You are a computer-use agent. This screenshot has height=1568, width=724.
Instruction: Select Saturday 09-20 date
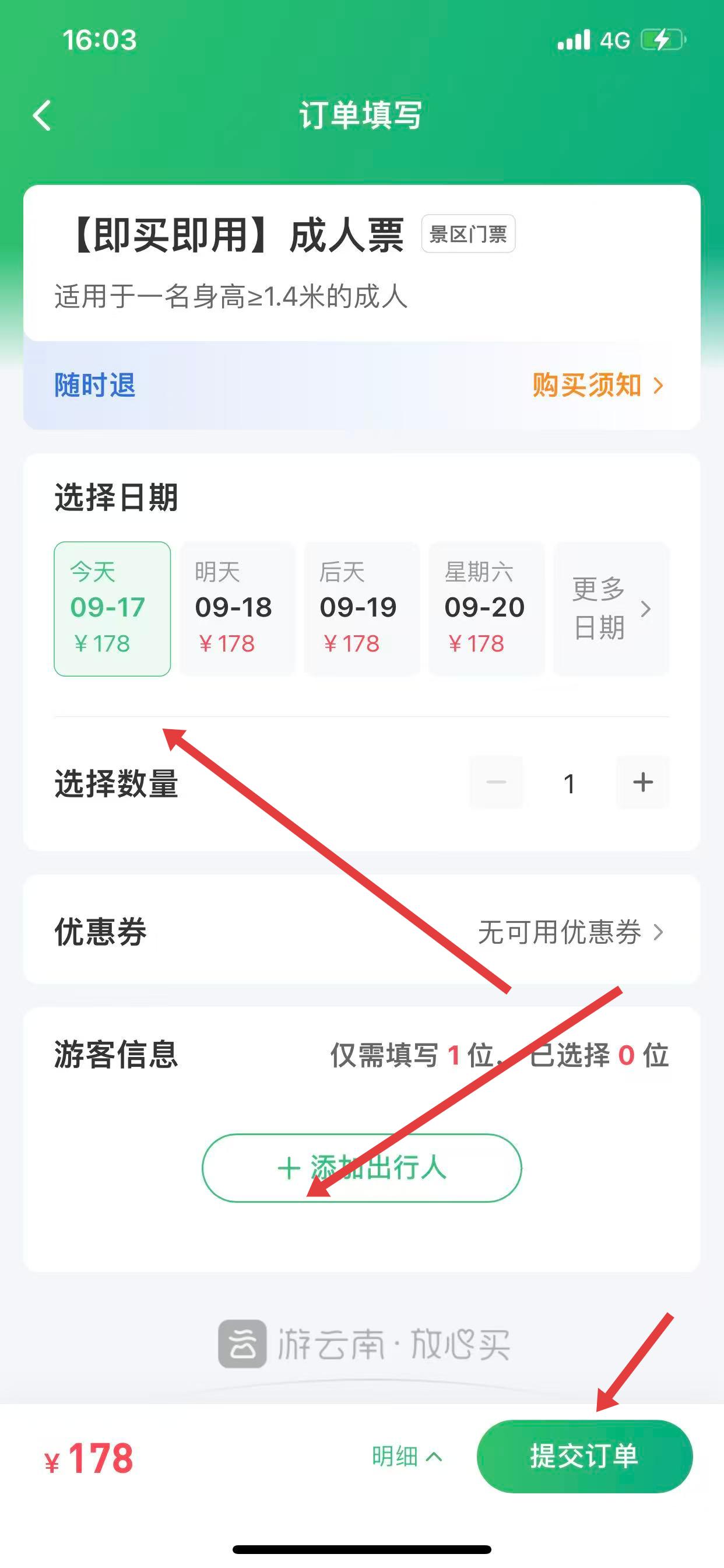[486, 608]
